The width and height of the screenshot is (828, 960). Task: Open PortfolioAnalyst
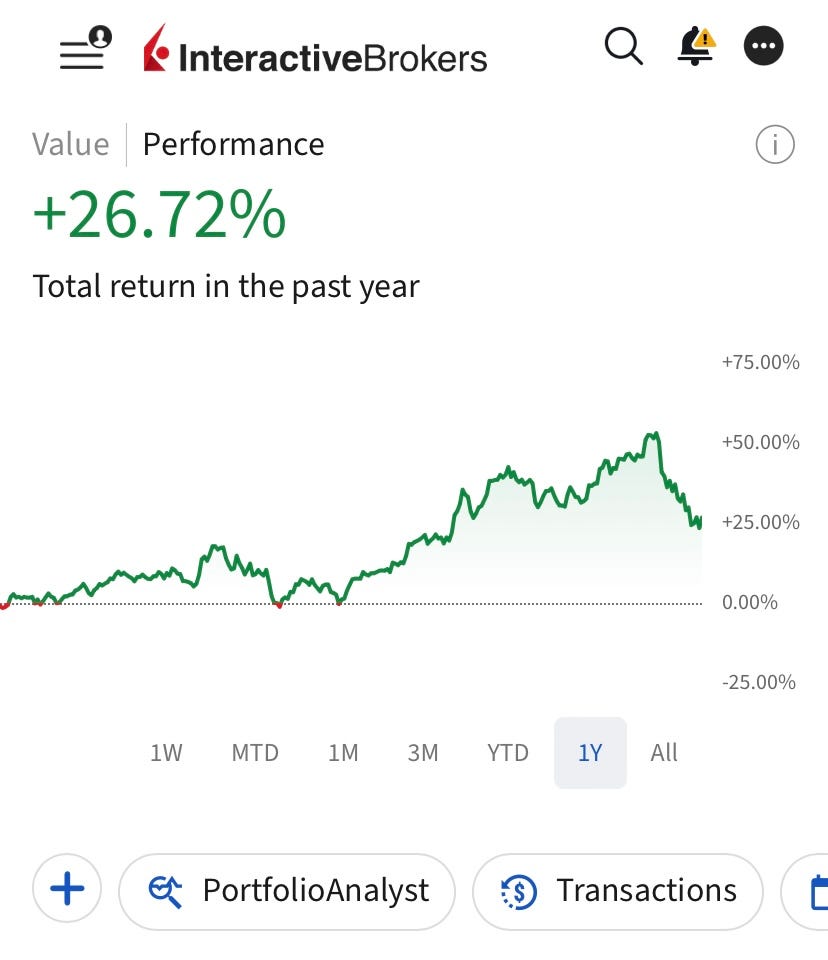click(287, 889)
